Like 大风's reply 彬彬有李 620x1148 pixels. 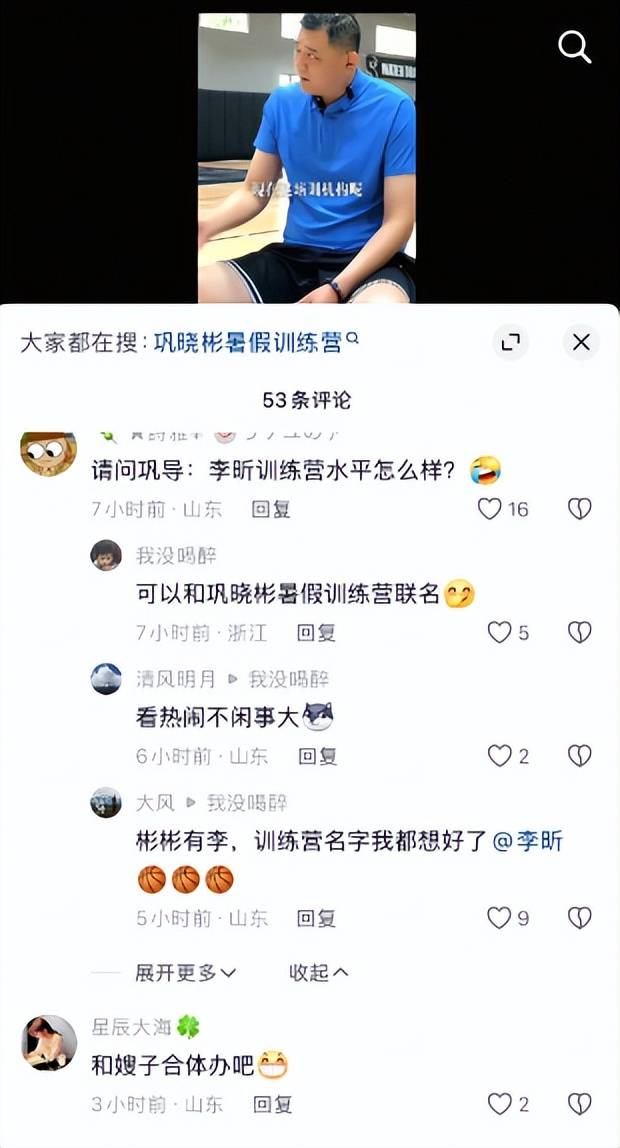coord(499,917)
